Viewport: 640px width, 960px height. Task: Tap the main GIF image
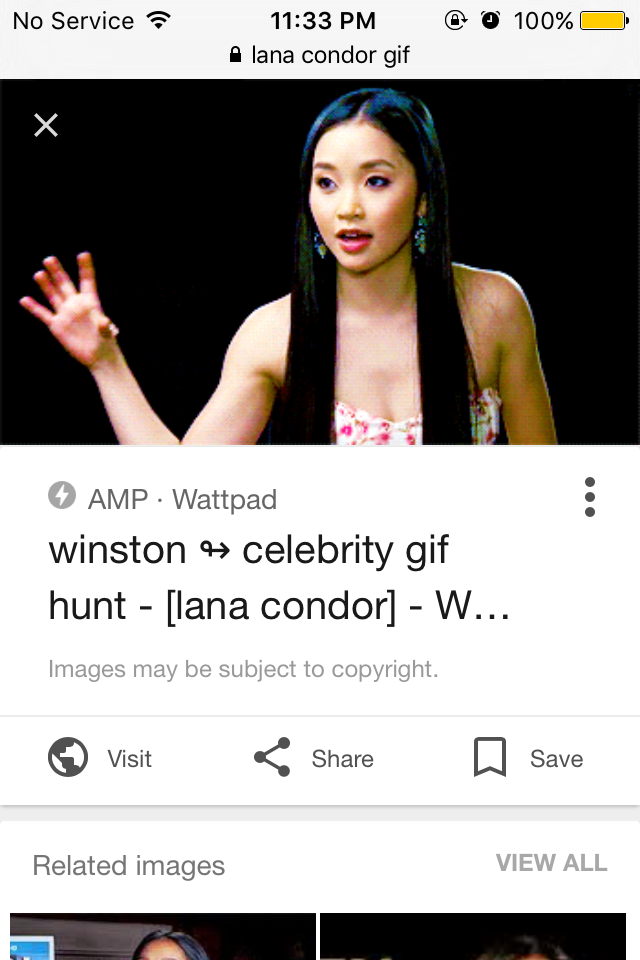click(x=320, y=262)
